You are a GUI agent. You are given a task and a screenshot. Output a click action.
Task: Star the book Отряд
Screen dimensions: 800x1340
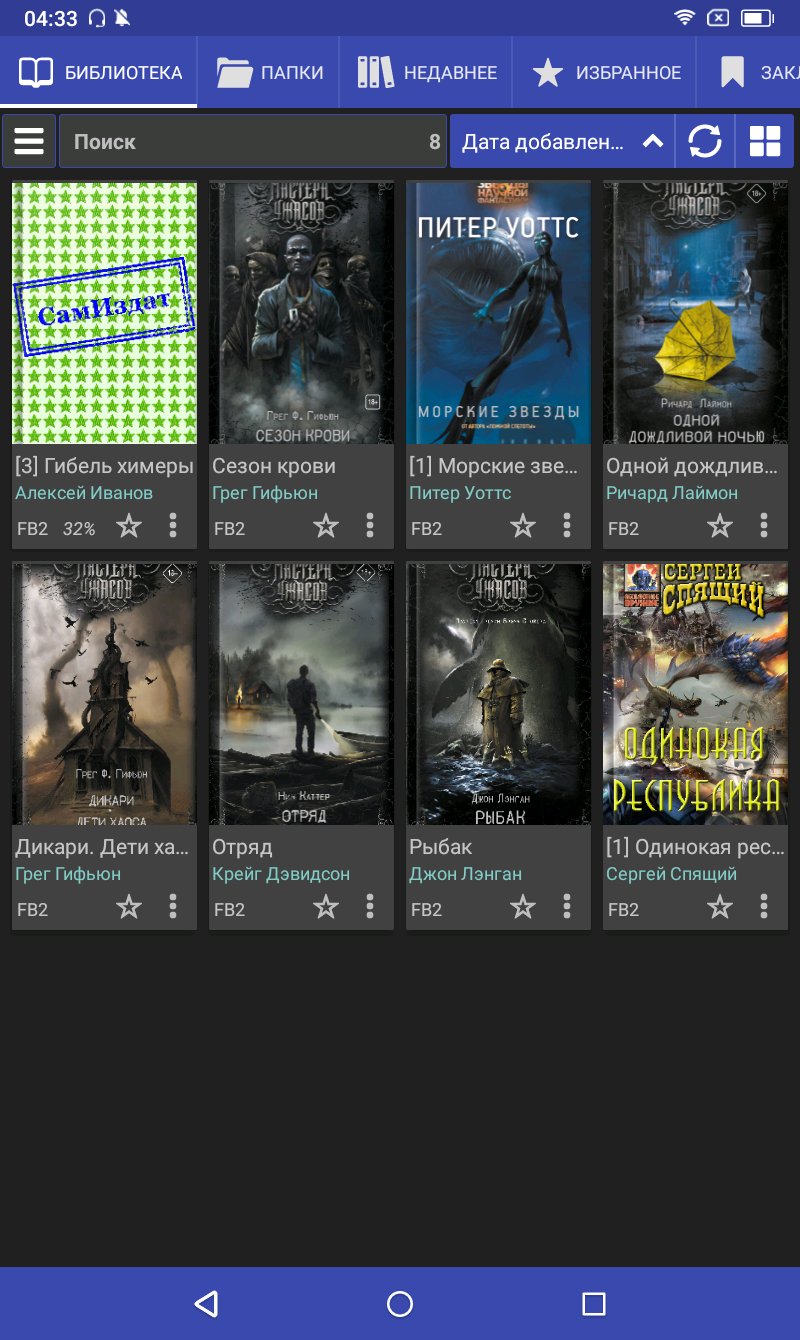click(x=326, y=907)
